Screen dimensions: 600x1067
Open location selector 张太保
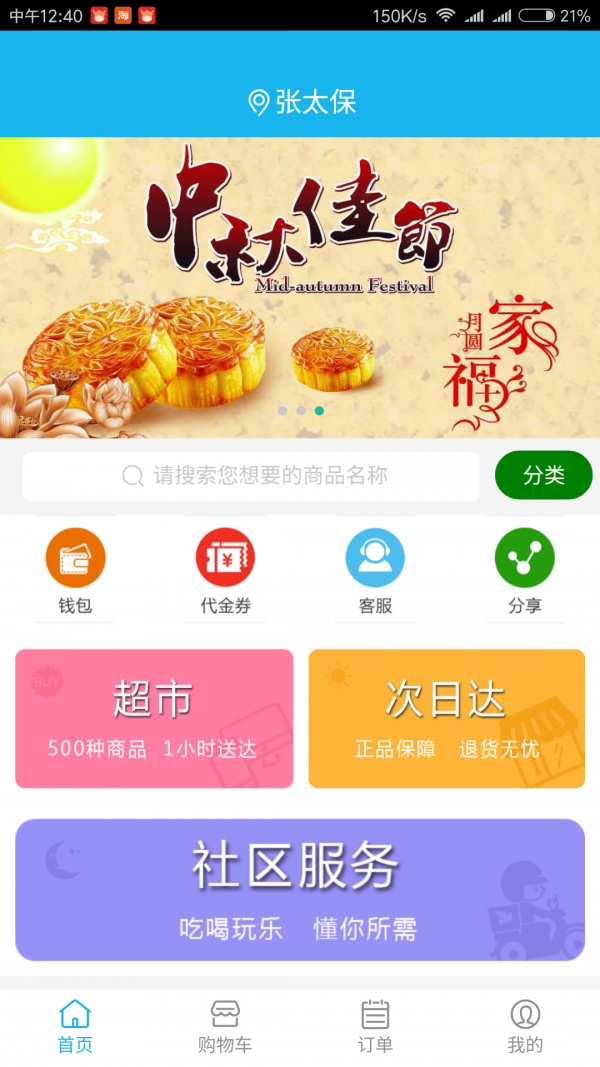click(302, 102)
